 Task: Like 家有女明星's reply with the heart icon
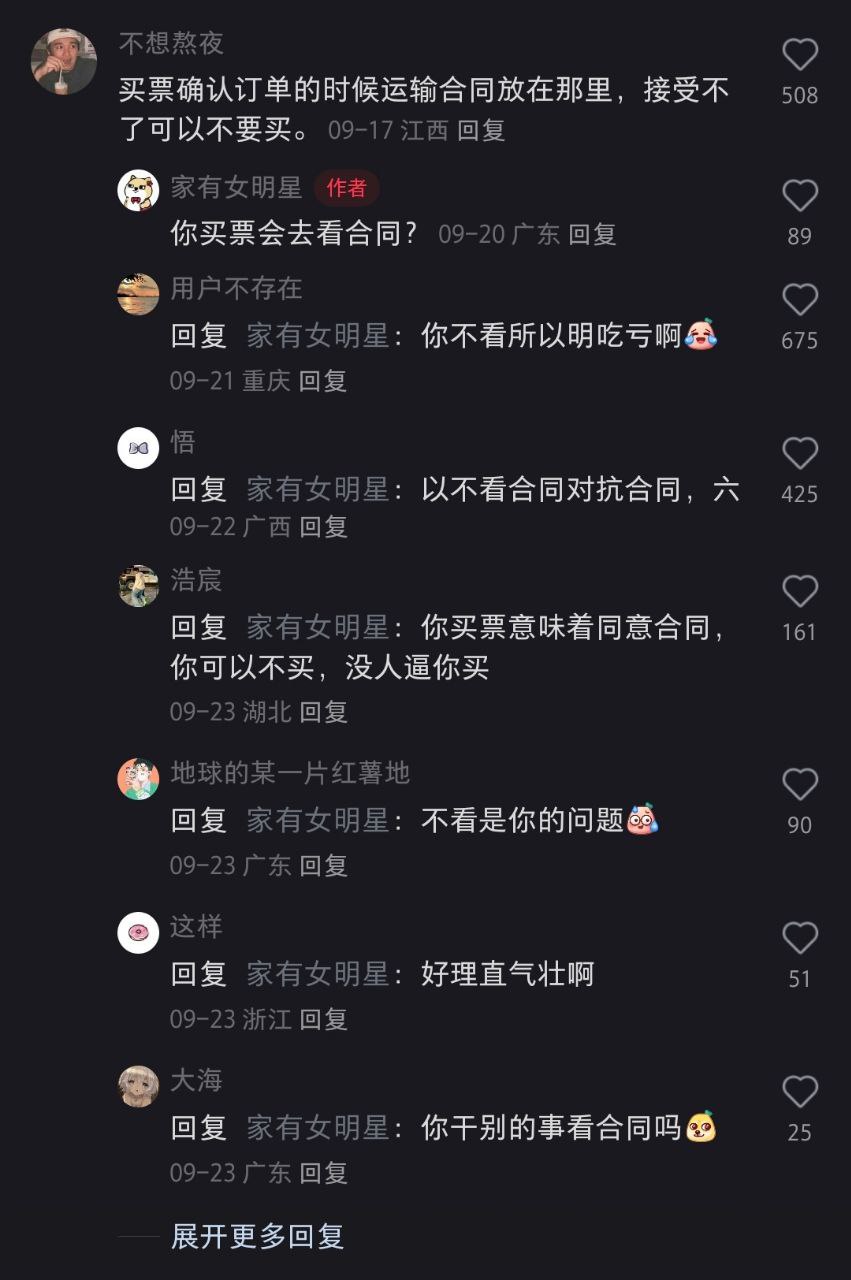tap(800, 195)
